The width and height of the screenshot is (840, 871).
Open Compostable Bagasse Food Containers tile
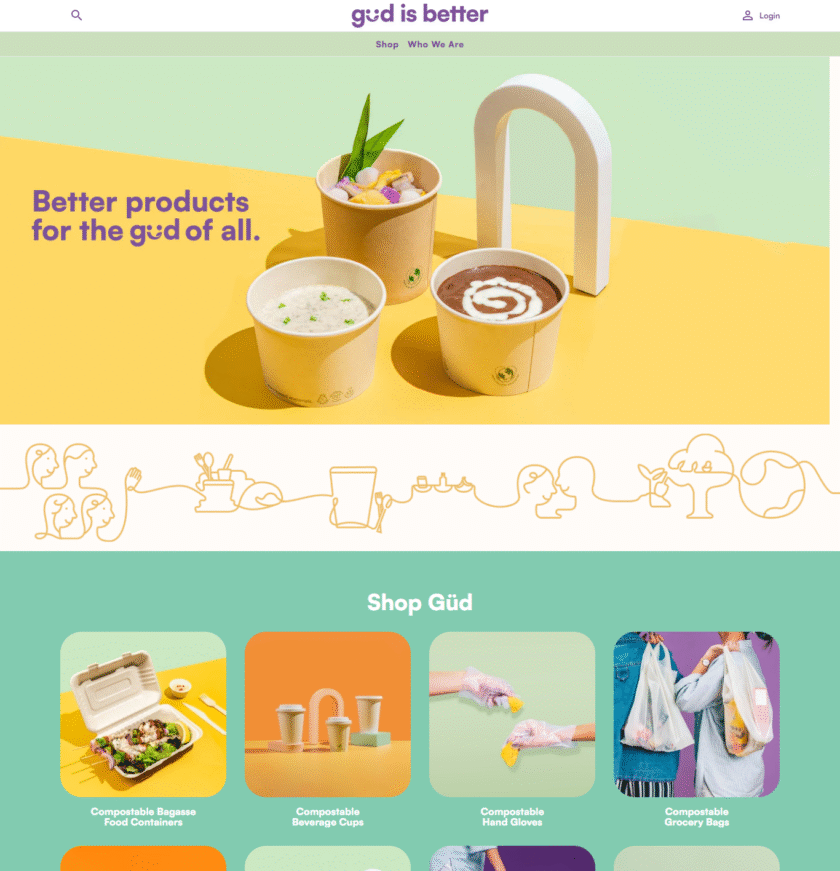coord(143,714)
